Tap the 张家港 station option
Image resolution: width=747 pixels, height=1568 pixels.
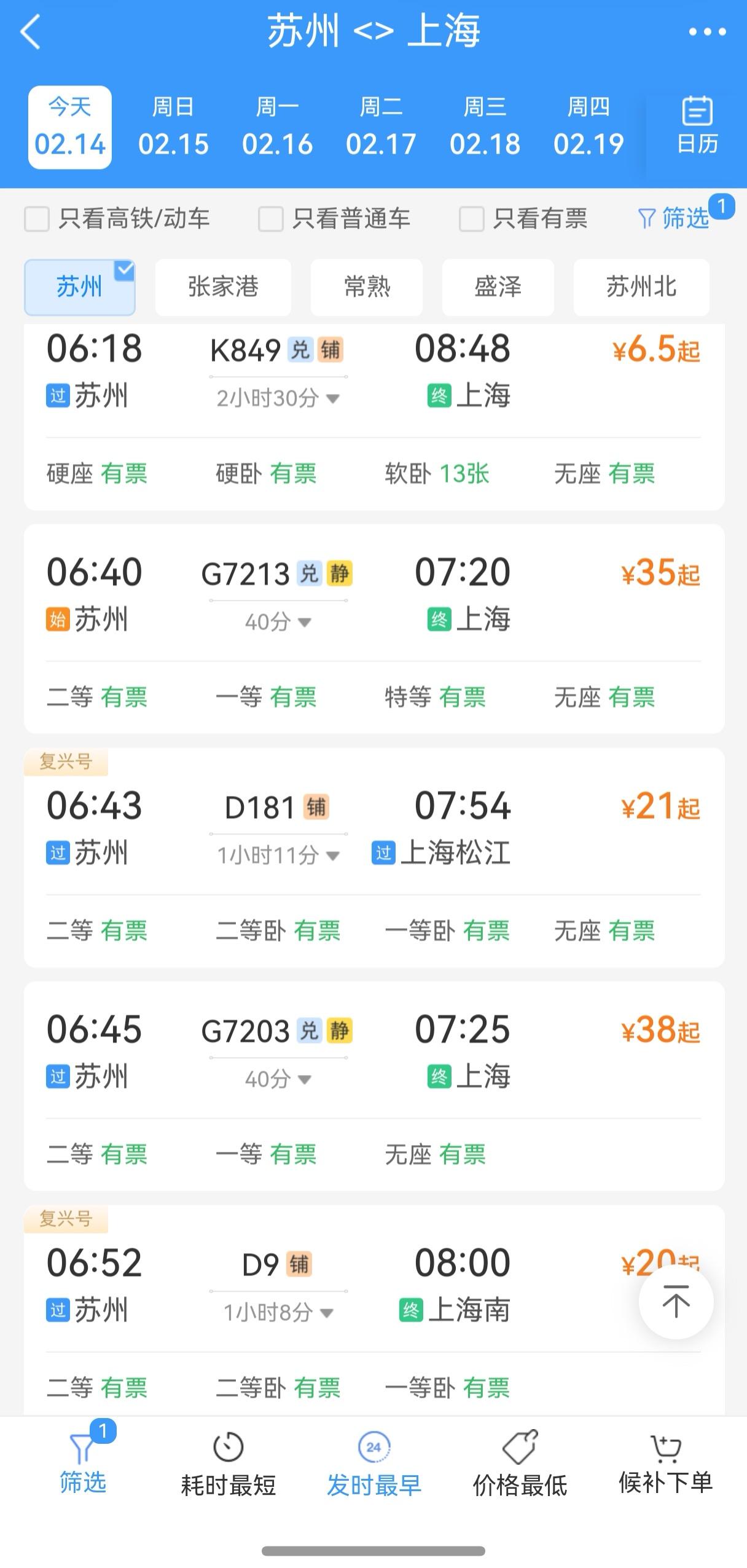click(223, 288)
